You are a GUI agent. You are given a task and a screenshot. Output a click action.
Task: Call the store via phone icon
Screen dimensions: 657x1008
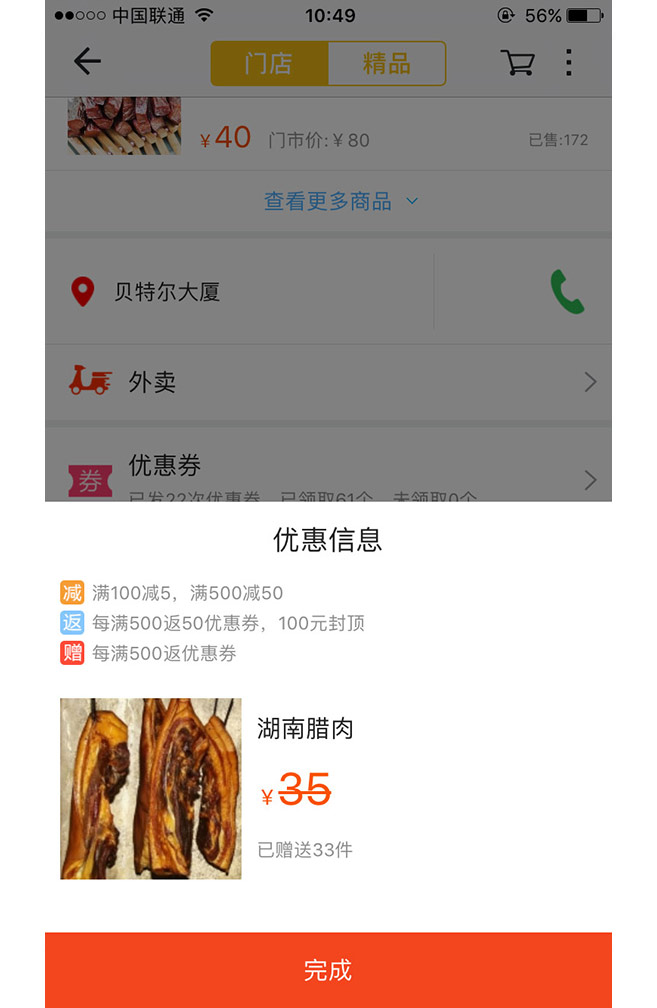[567, 292]
